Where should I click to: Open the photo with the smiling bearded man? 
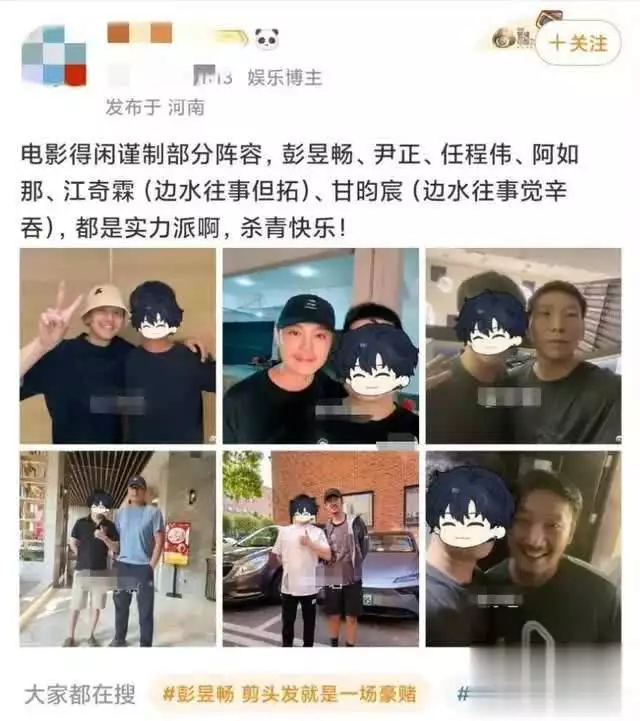tap(523, 548)
